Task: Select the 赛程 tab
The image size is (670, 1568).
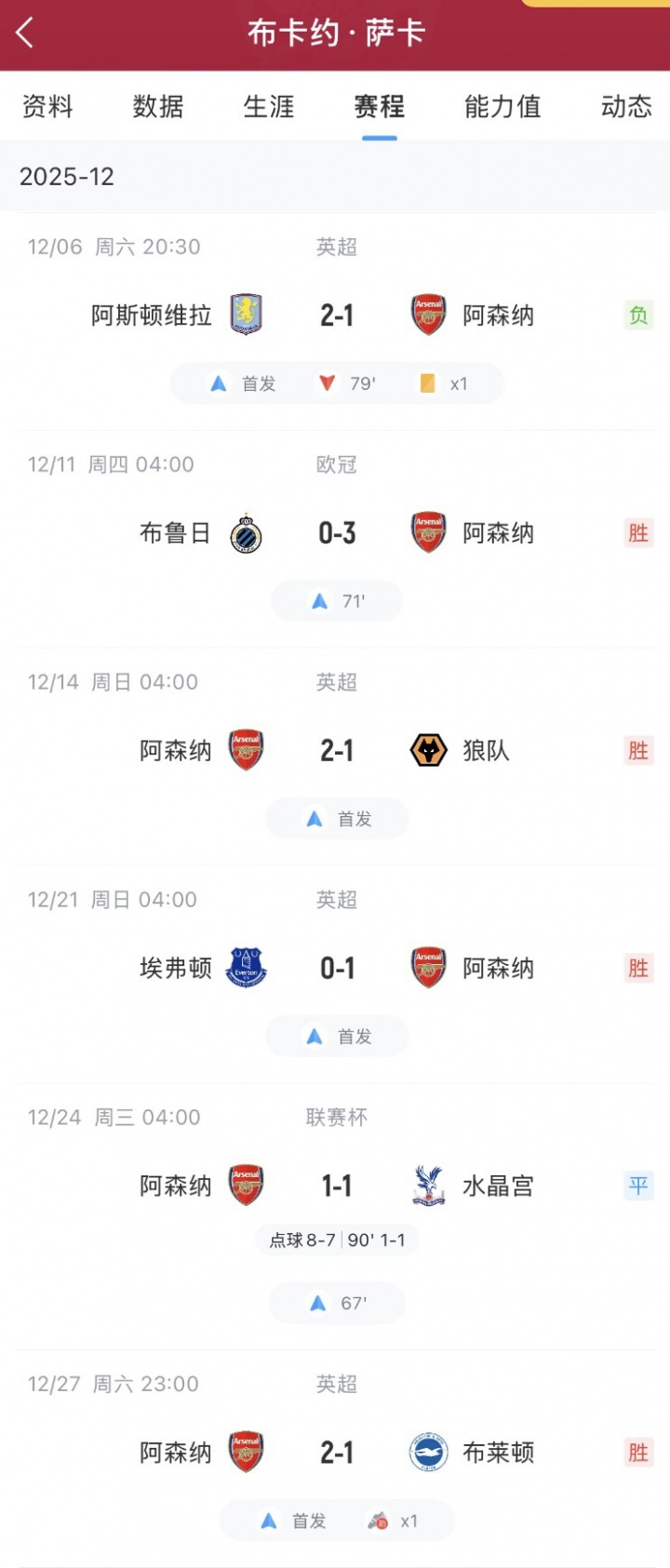Action: 380,107
